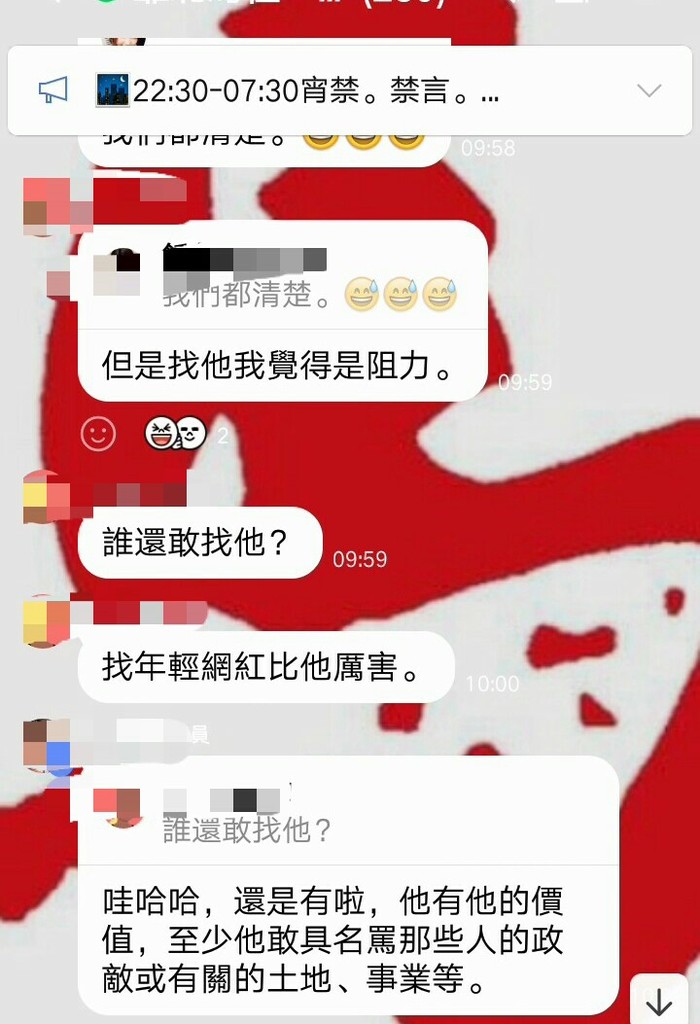
Task: Open sender avatar for 找年輕網紅比他厲害 message
Action: pyautogui.click(x=45, y=621)
